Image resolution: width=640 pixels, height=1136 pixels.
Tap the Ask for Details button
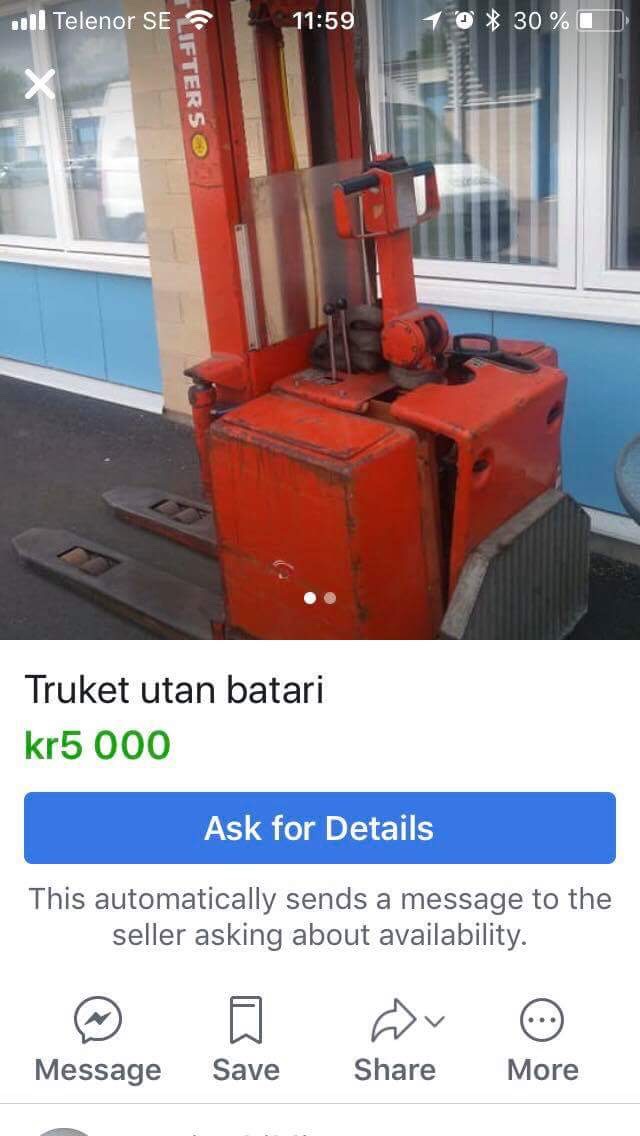click(320, 827)
